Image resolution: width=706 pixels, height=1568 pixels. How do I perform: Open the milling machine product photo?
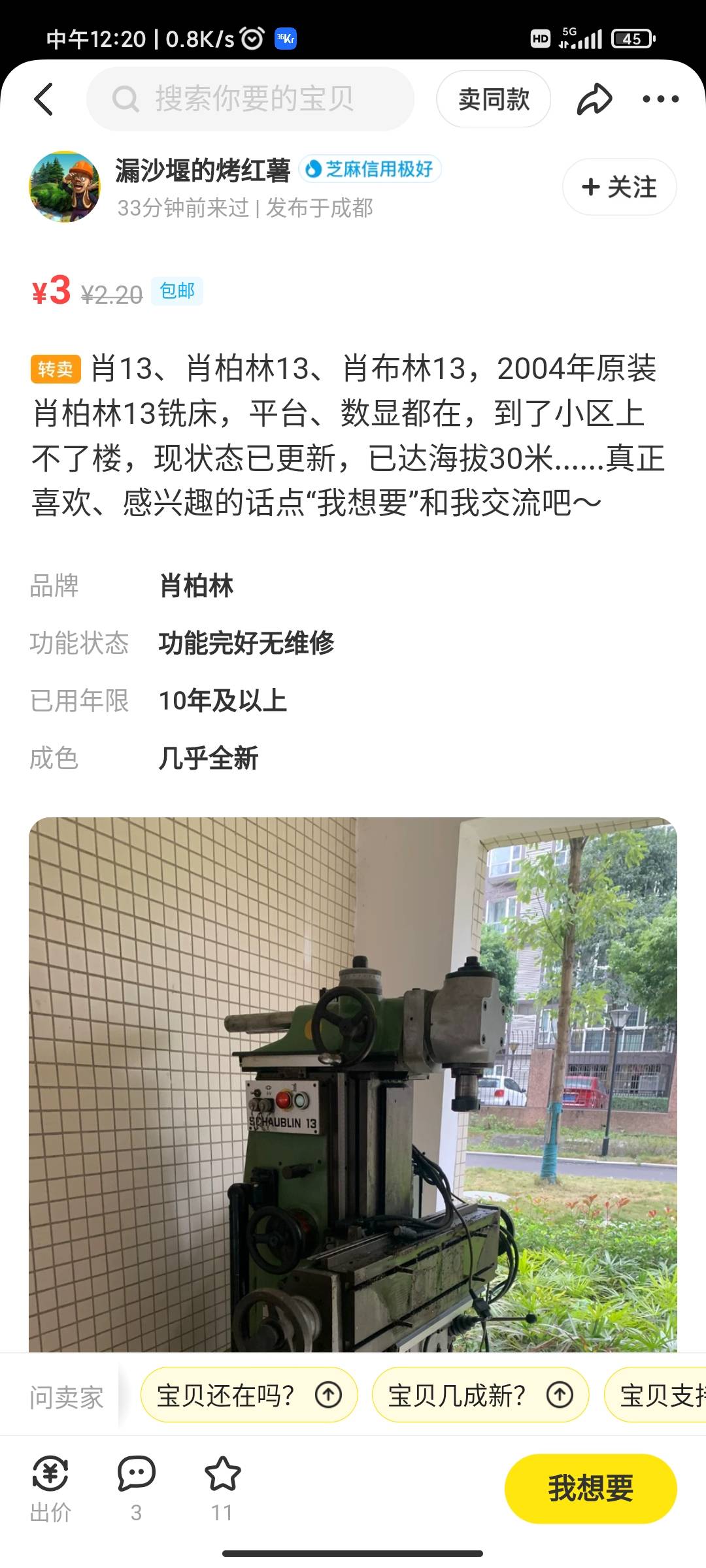click(x=353, y=1085)
